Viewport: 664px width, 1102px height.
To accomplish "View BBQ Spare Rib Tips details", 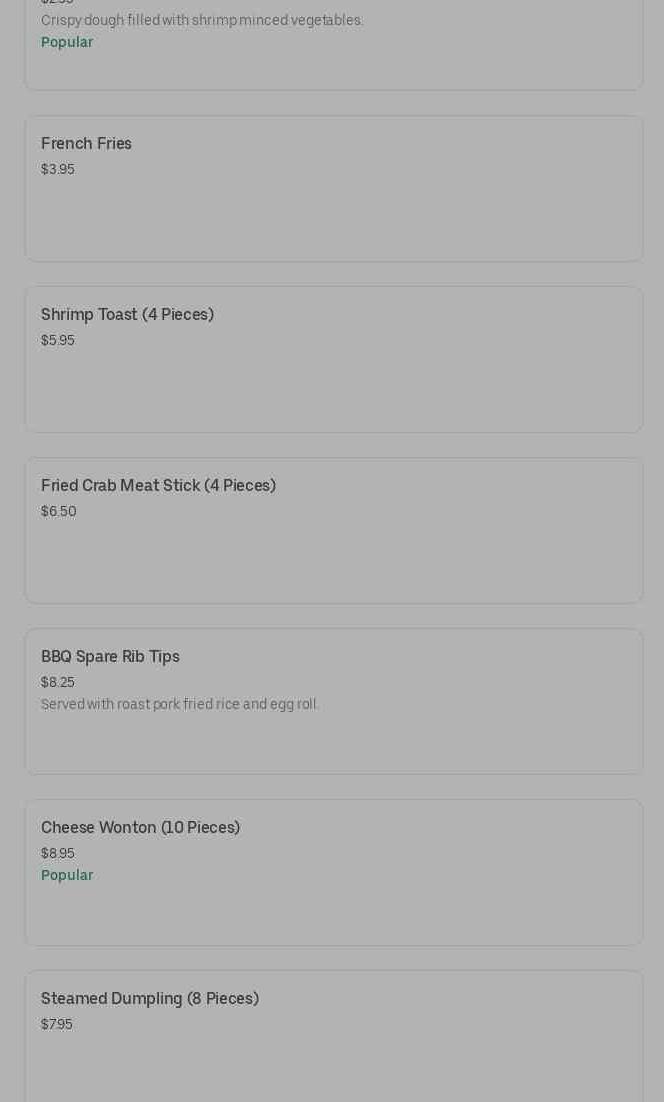I will [x=333, y=701].
